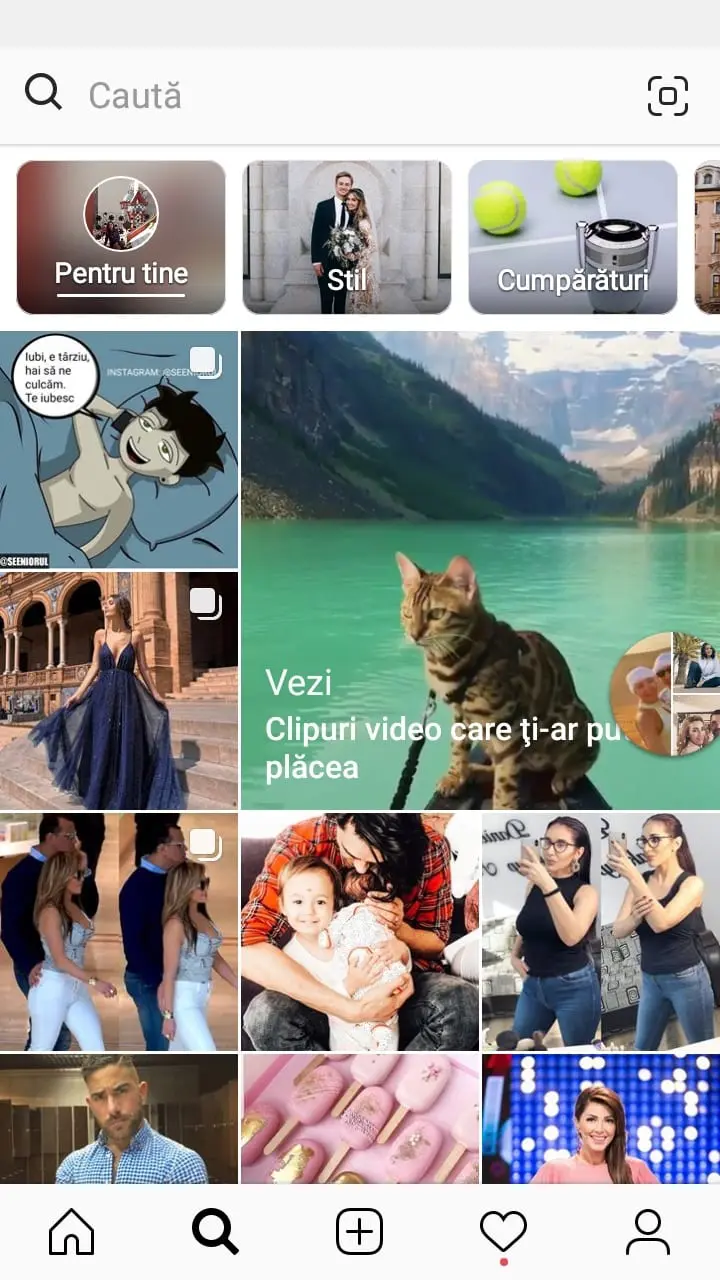The height and width of the screenshot is (1280, 720).
Task: Browse the Cumpărături category
Action: pos(573,237)
